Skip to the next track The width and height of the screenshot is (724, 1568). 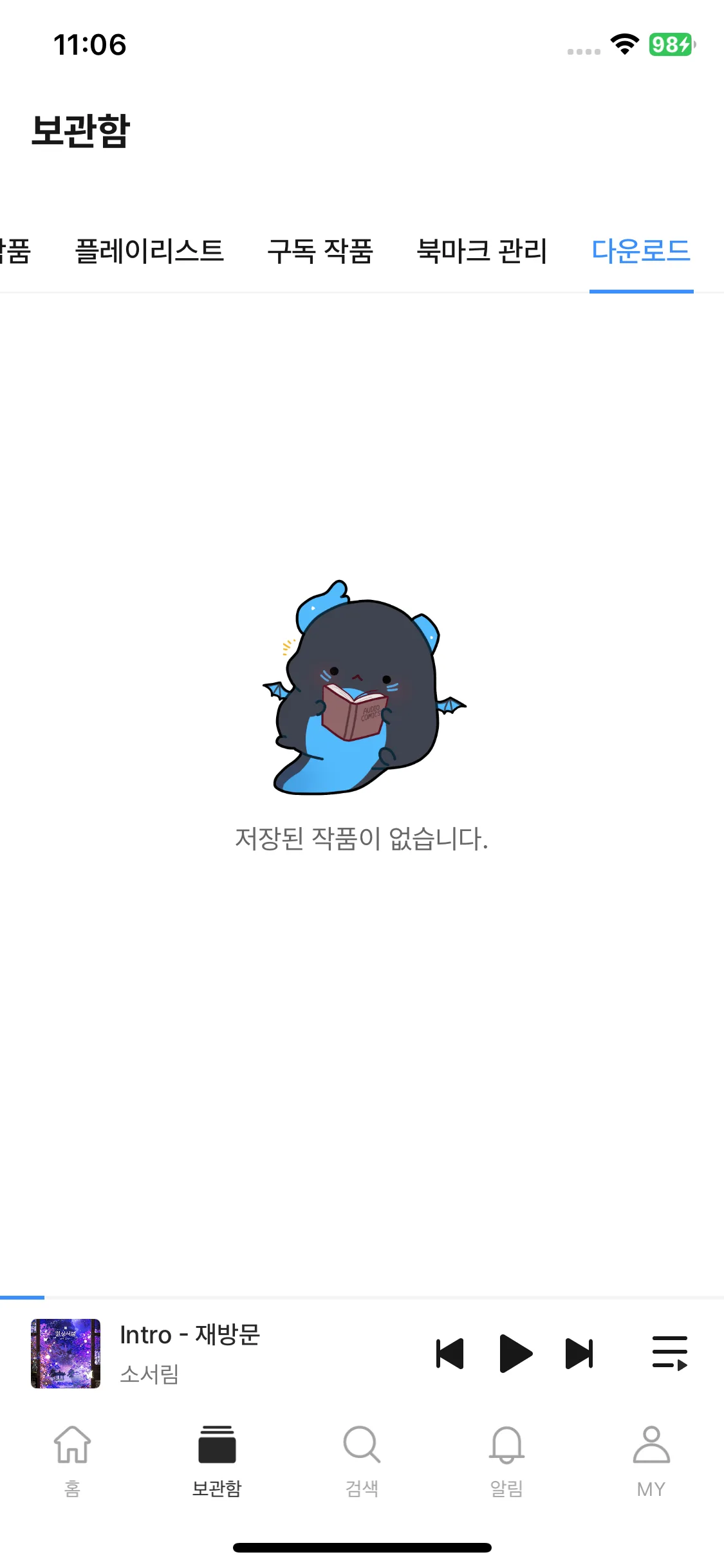point(579,1354)
